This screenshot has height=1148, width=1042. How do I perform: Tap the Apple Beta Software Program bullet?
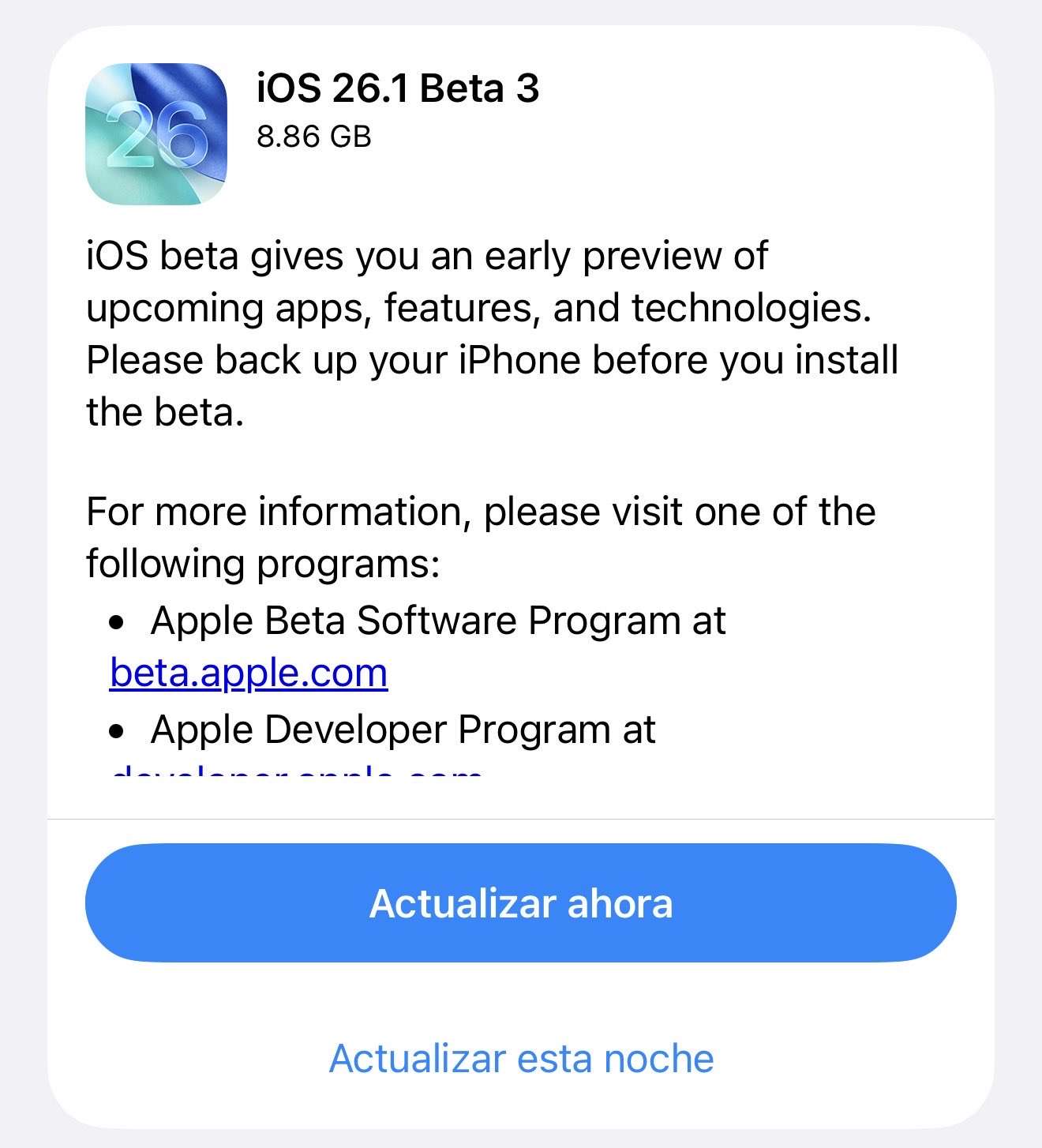439,621
